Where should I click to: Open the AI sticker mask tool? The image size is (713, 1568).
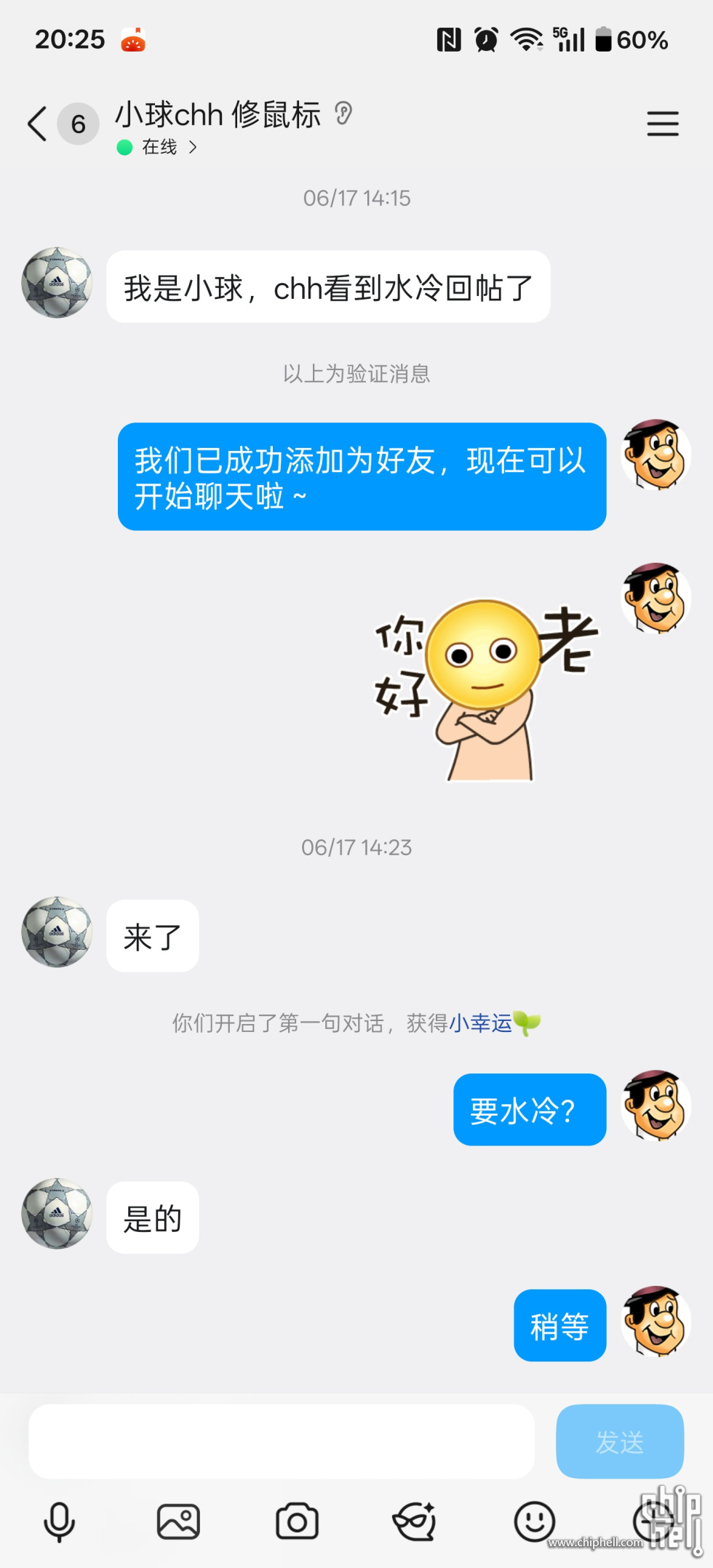pyautogui.click(x=415, y=1522)
